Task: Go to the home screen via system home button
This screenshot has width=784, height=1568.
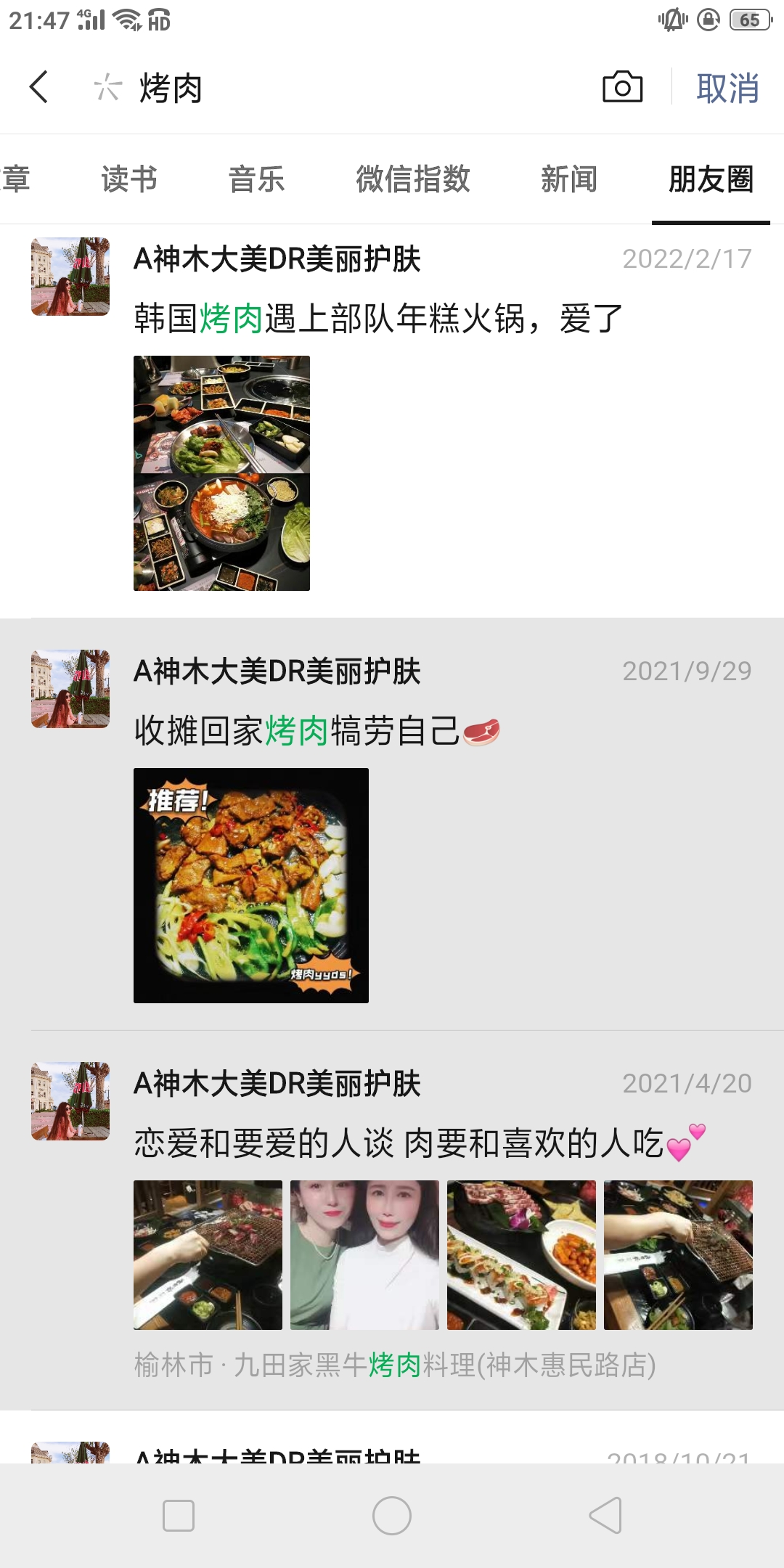Action: (392, 1516)
